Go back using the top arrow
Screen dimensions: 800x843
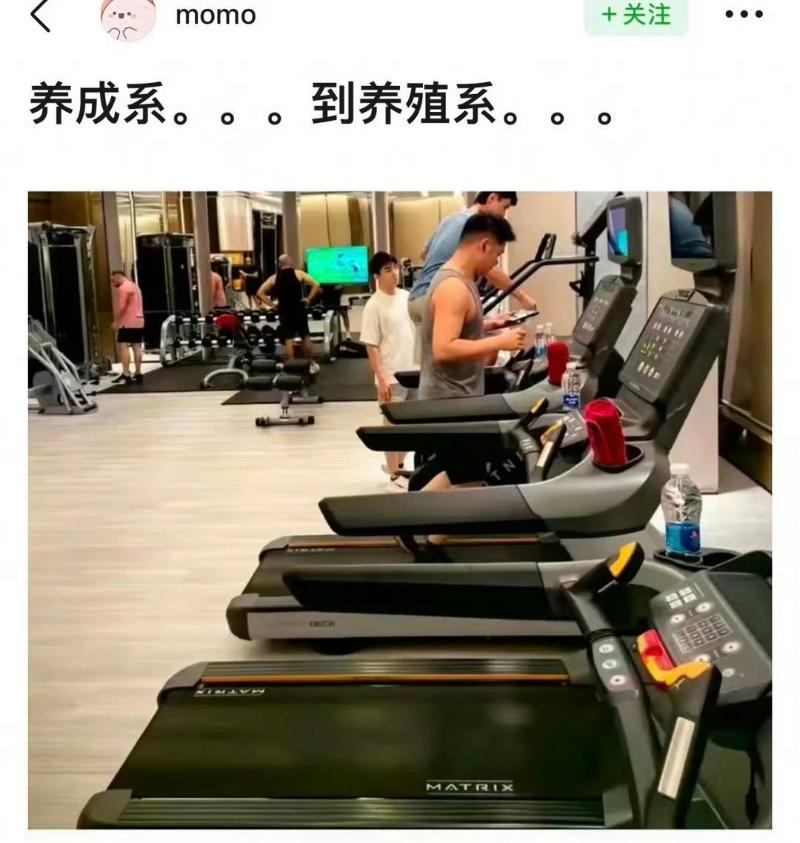point(40,16)
